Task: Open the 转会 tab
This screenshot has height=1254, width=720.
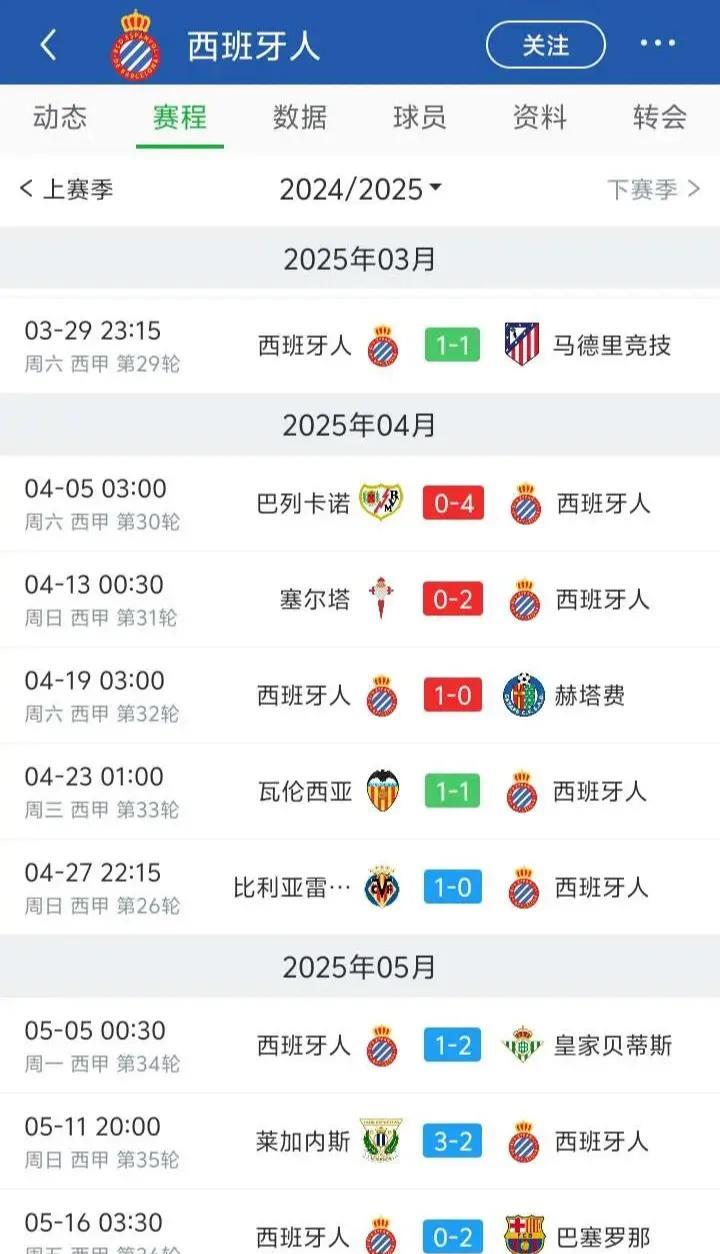Action: pyautogui.click(x=660, y=117)
